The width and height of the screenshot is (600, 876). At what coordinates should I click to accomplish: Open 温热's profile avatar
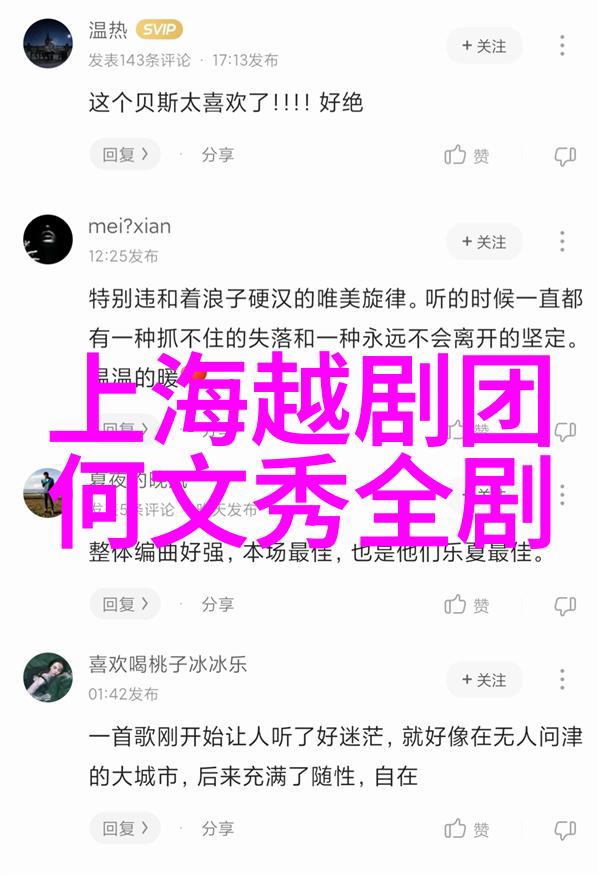pyautogui.click(x=48, y=45)
